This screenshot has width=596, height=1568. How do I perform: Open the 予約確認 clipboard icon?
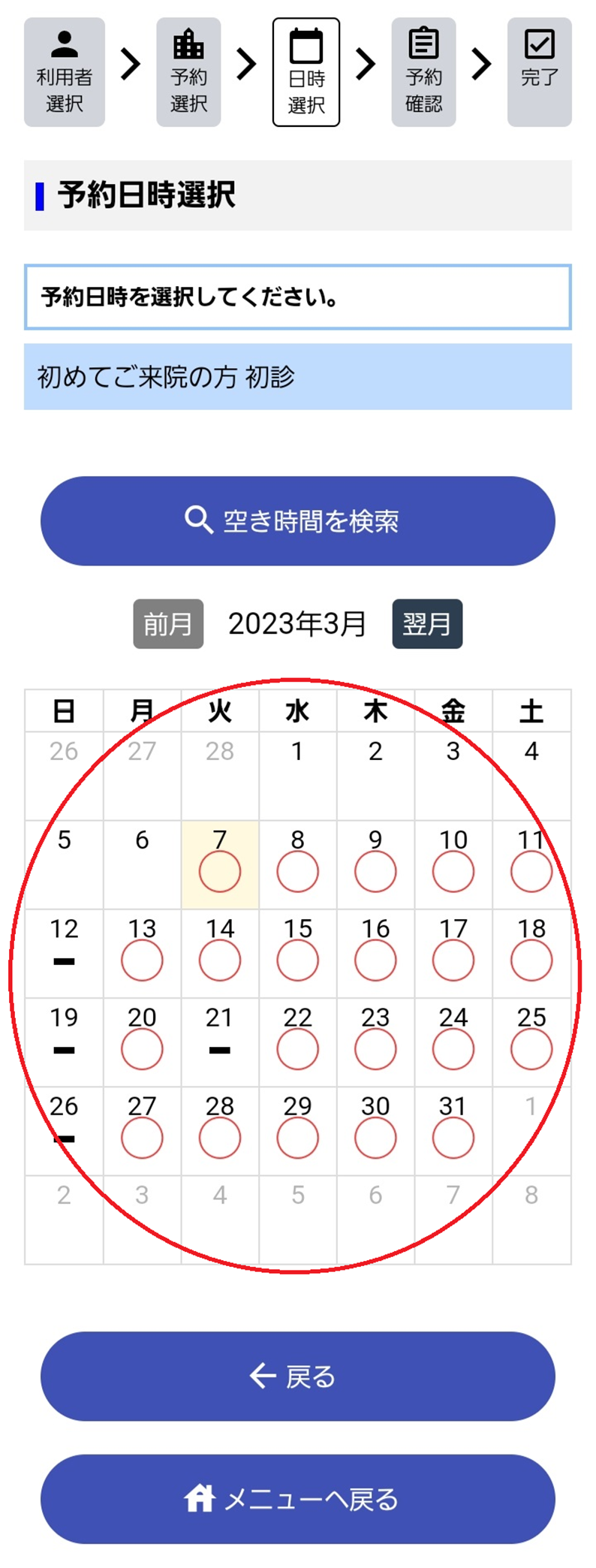coord(423,43)
